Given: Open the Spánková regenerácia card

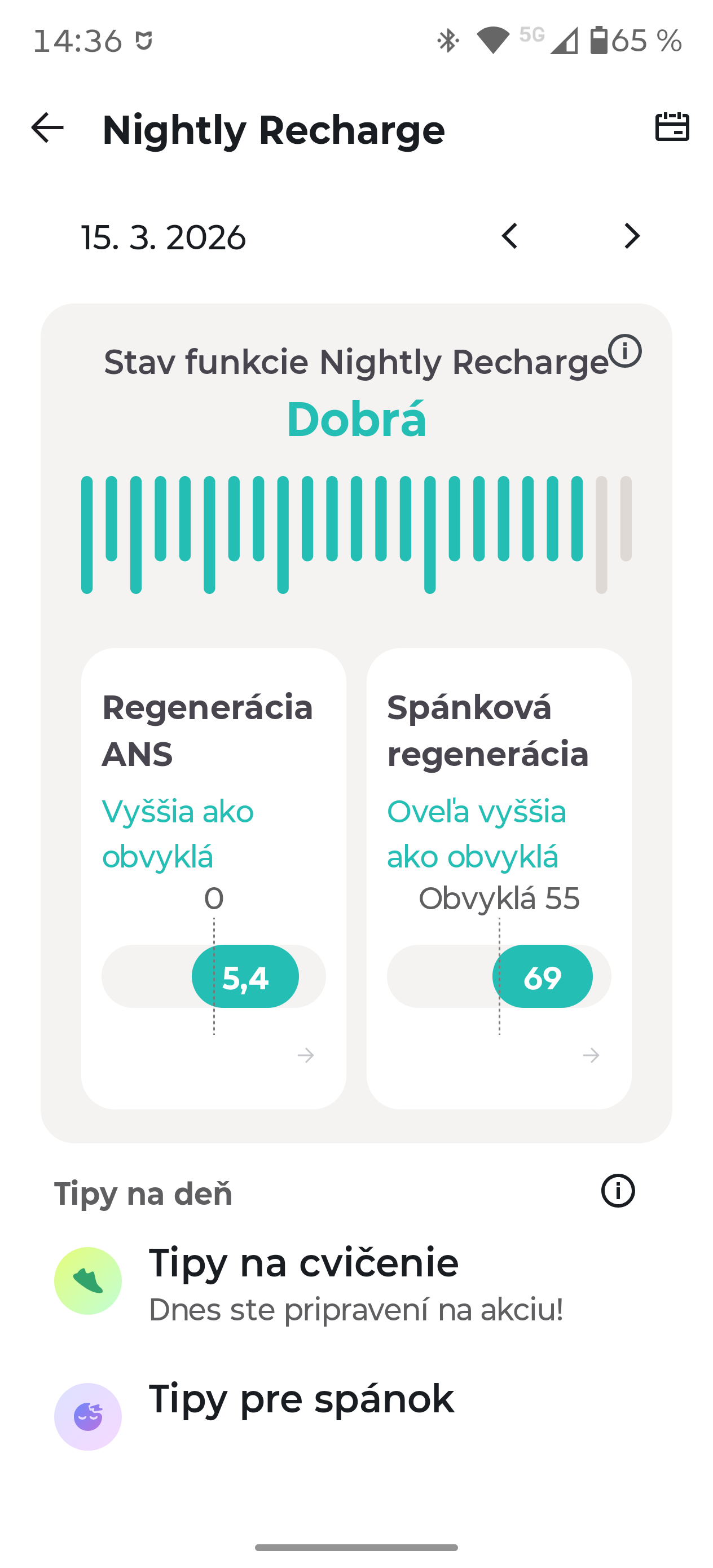Looking at the screenshot, I should (x=499, y=877).
